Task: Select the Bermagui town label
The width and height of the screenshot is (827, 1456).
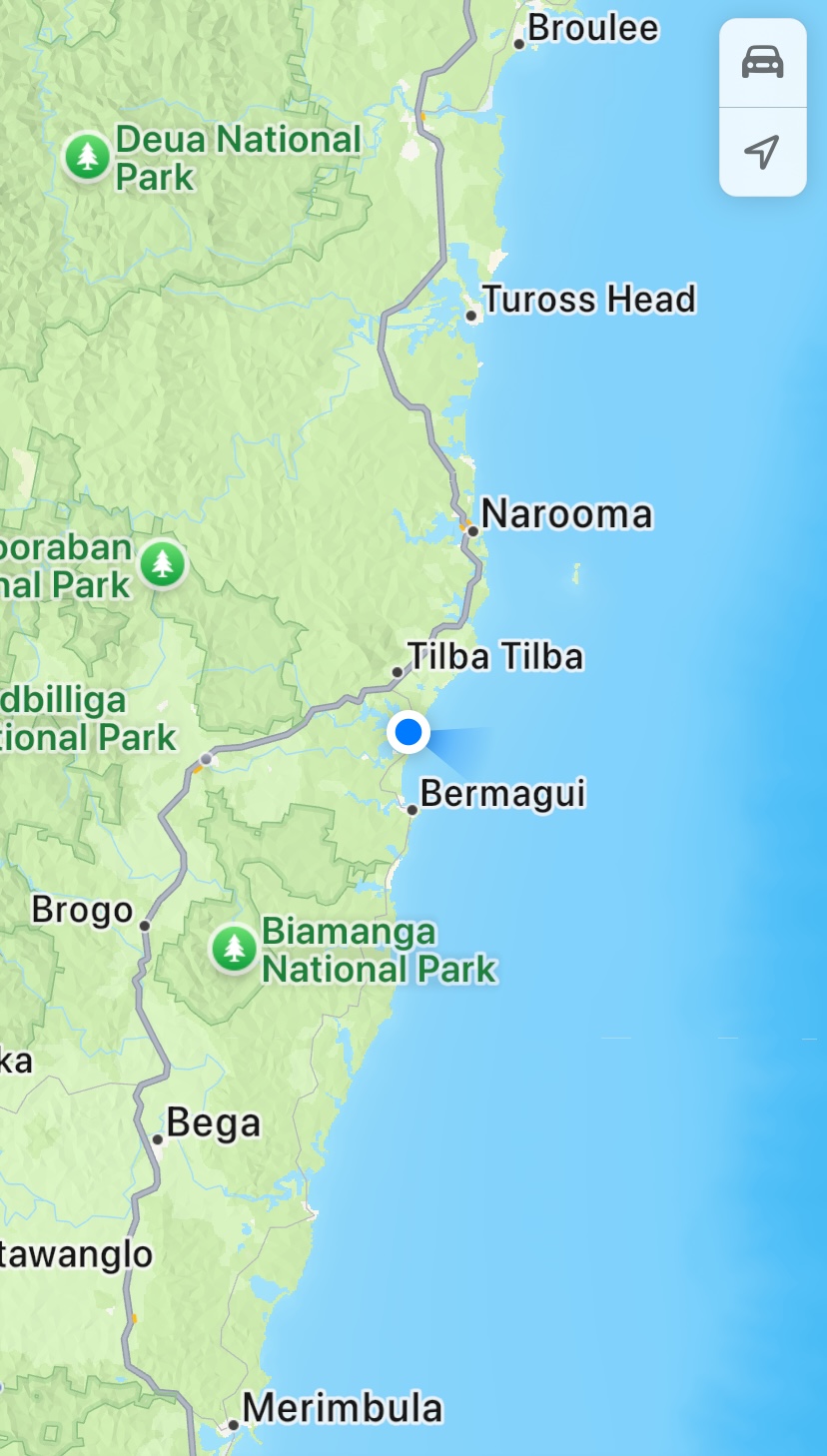Action: coord(501,794)
